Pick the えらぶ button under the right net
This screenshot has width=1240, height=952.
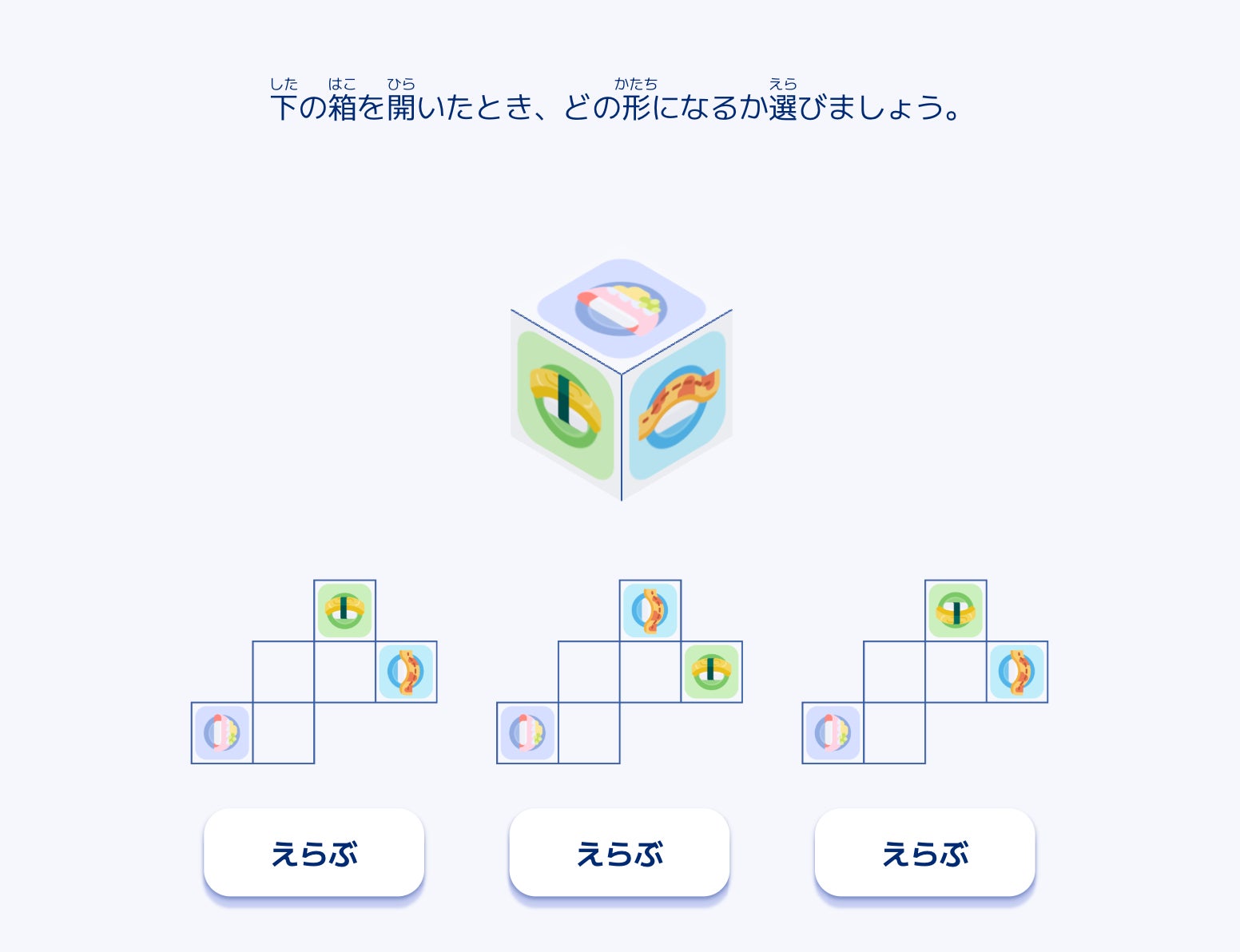click(x=924, y=853)
